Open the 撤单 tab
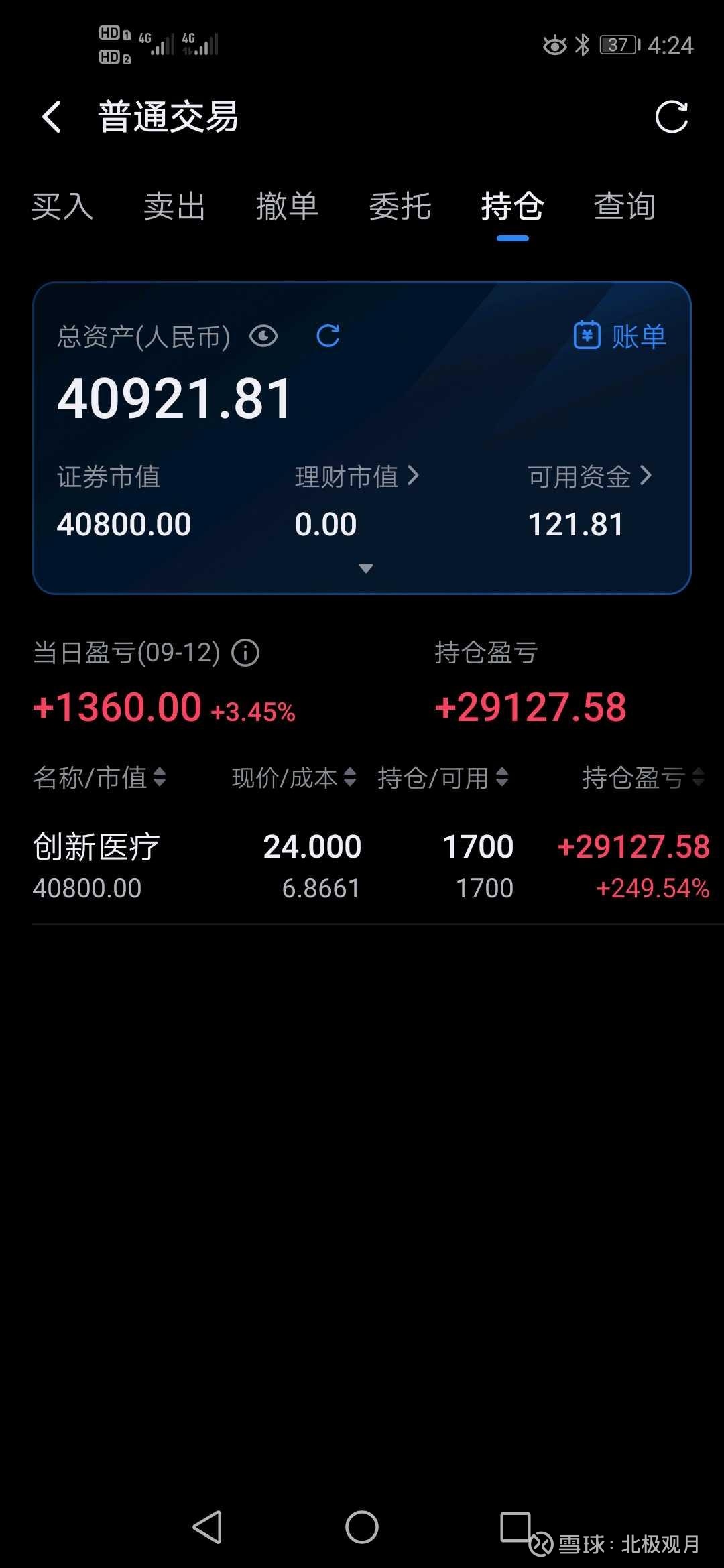Screen dimensions: 724x1568 [x=287, y=206]
